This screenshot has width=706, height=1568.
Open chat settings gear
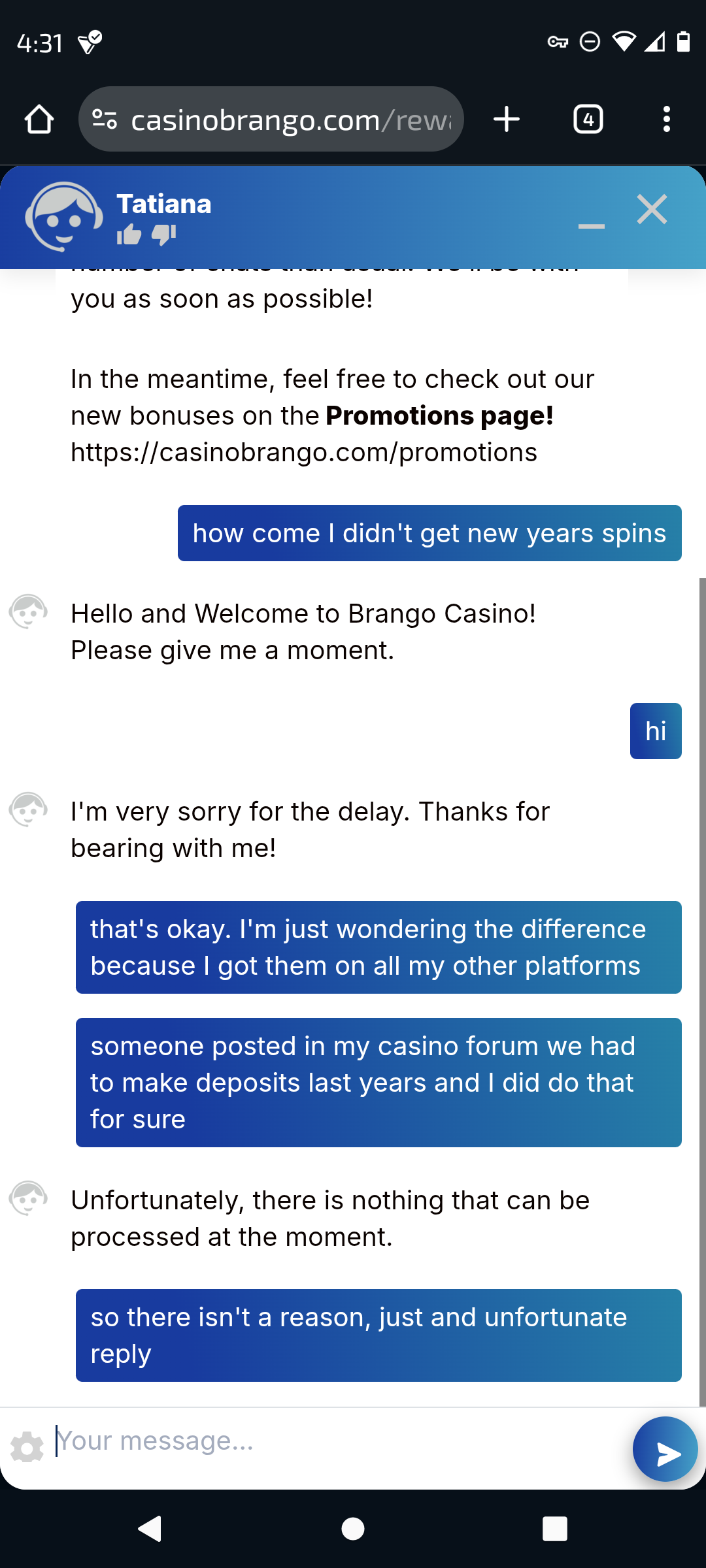tap(27, 1448)
